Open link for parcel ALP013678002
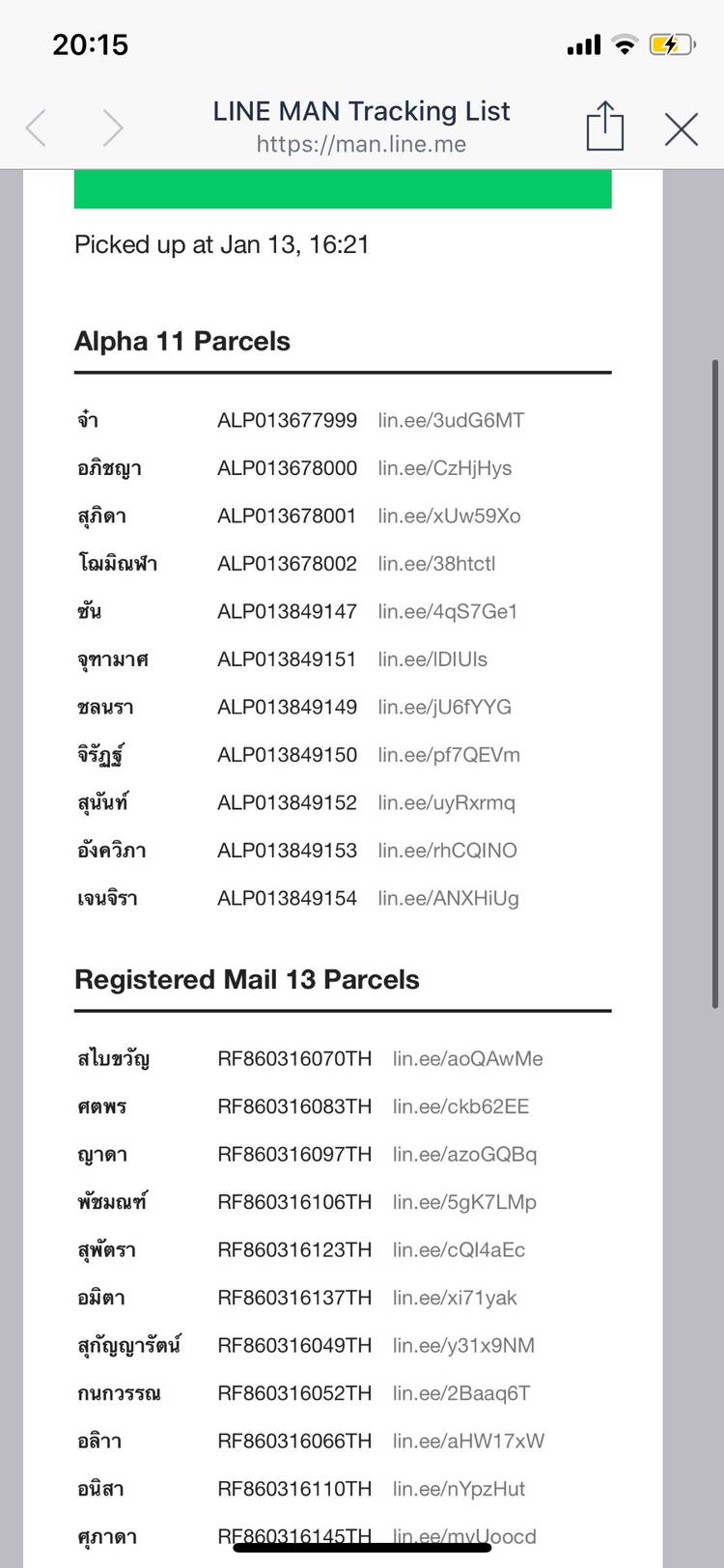This screenshot has width=724, height=1568. coord(436,564)
